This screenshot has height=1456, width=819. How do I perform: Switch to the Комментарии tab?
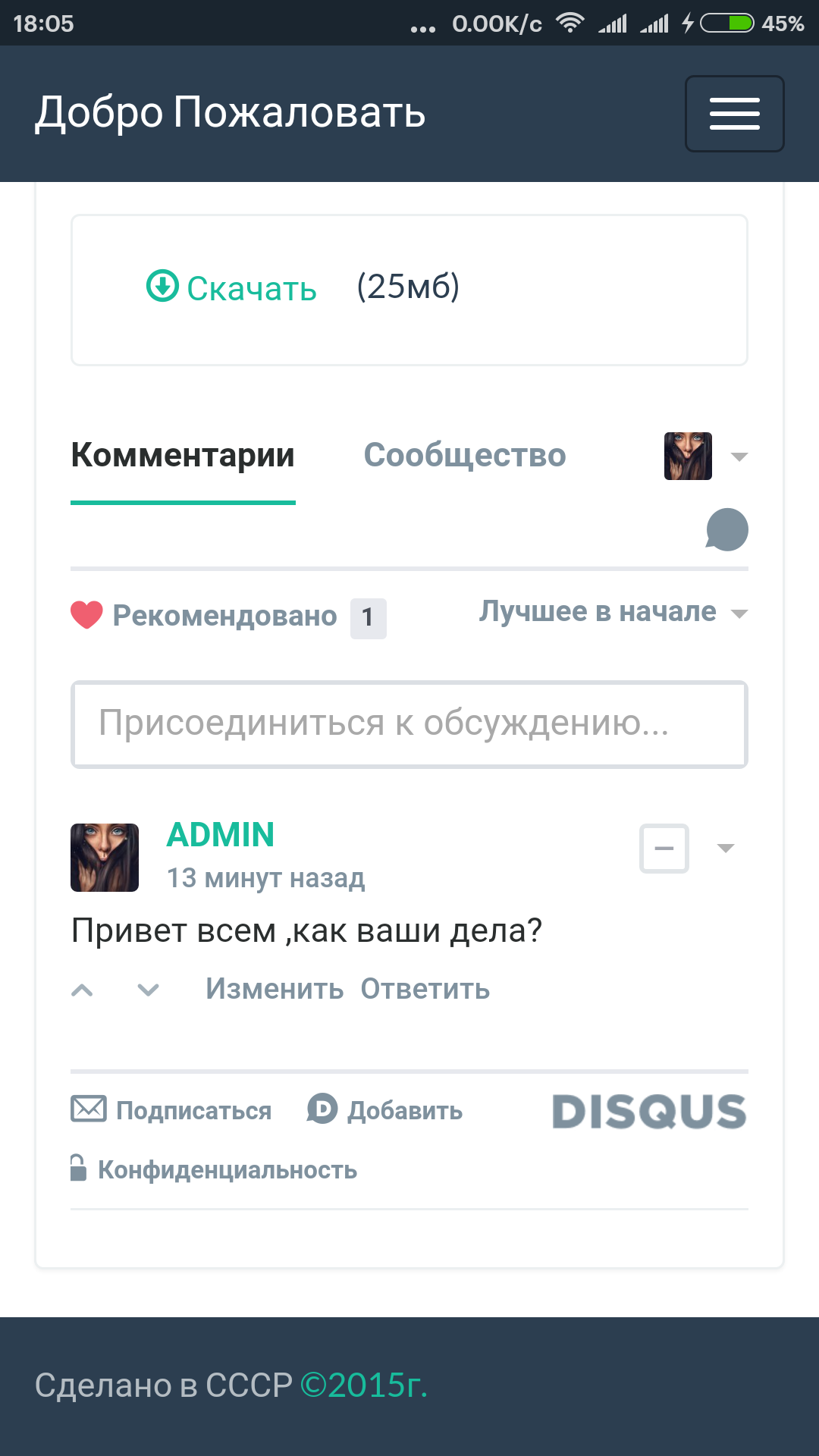coord(183,456)
